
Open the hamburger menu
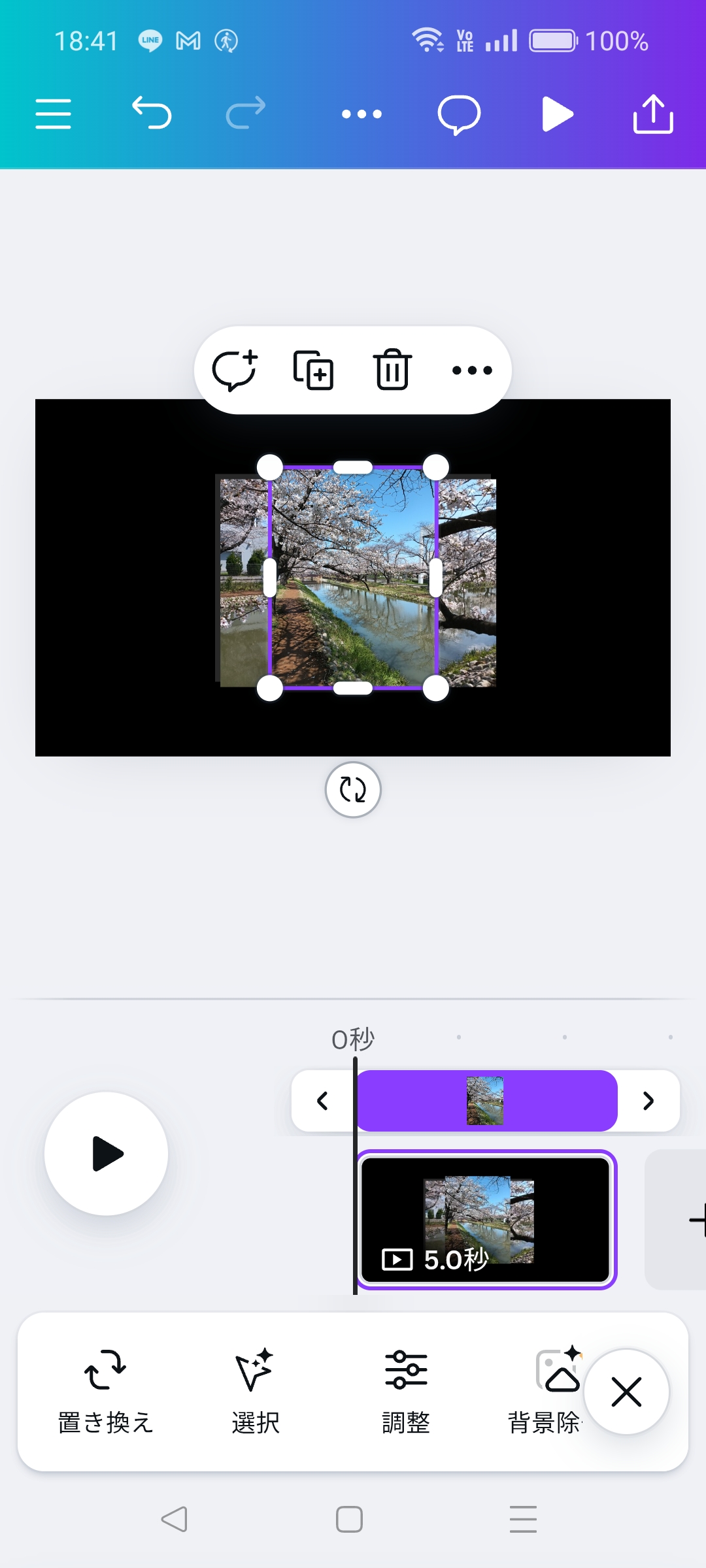(x=53, y=114)
